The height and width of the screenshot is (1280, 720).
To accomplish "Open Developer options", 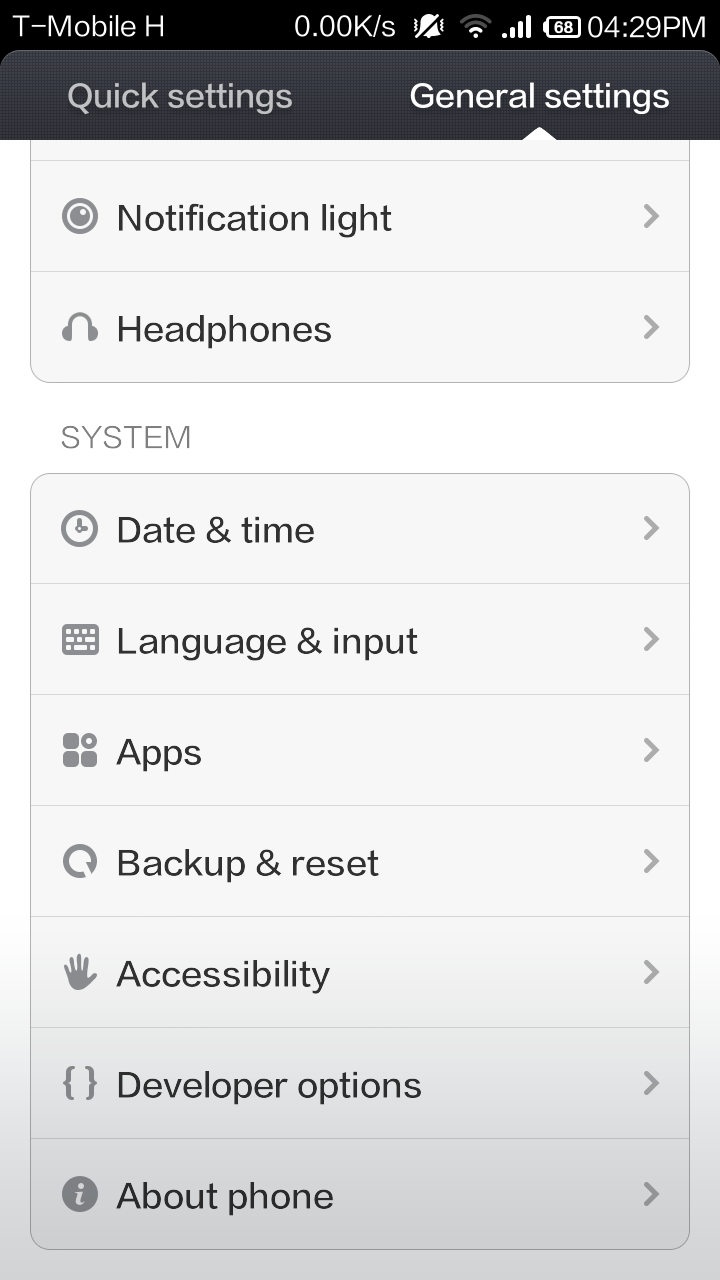I will click(360, 1083).
